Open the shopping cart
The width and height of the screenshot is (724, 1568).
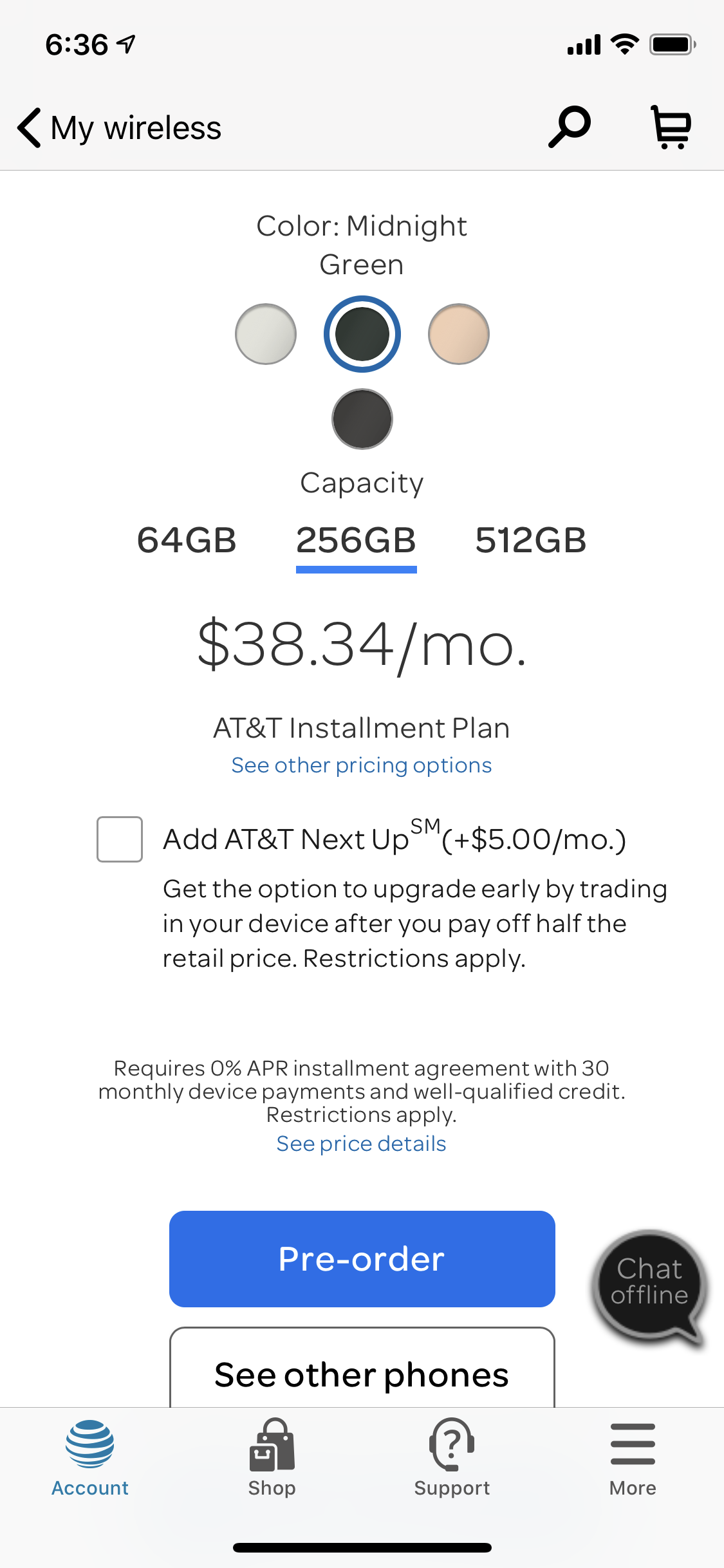(x=671, y=127)
